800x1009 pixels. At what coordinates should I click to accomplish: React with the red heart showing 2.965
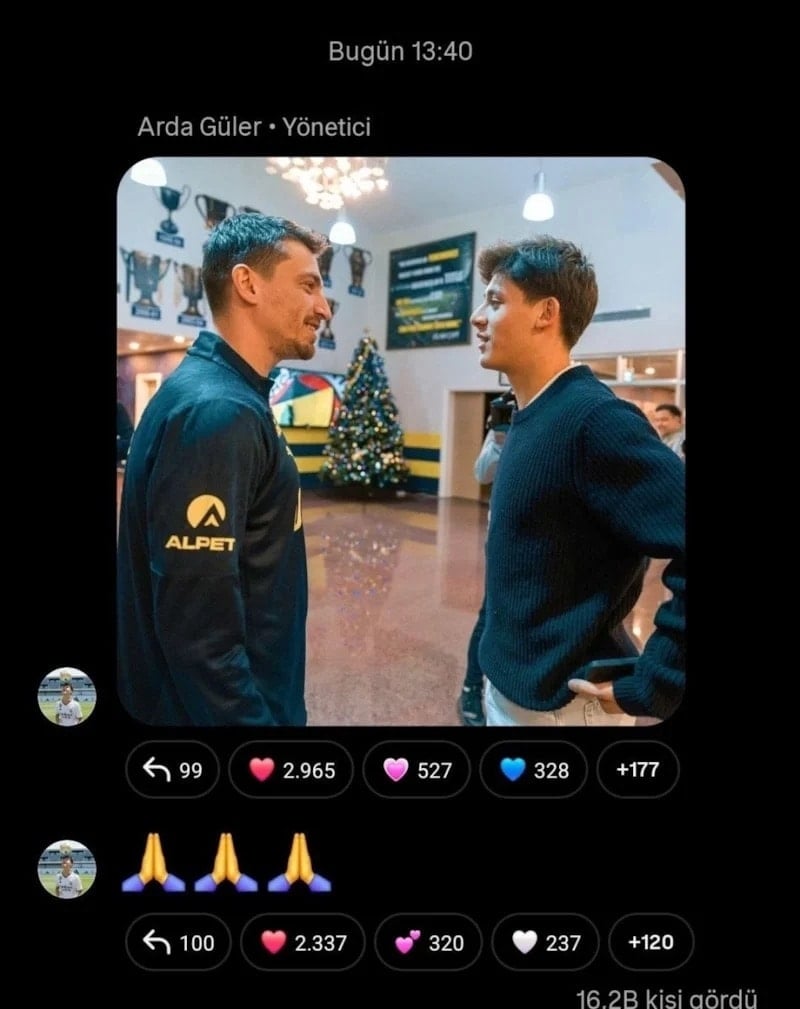[x=291, y=770]
